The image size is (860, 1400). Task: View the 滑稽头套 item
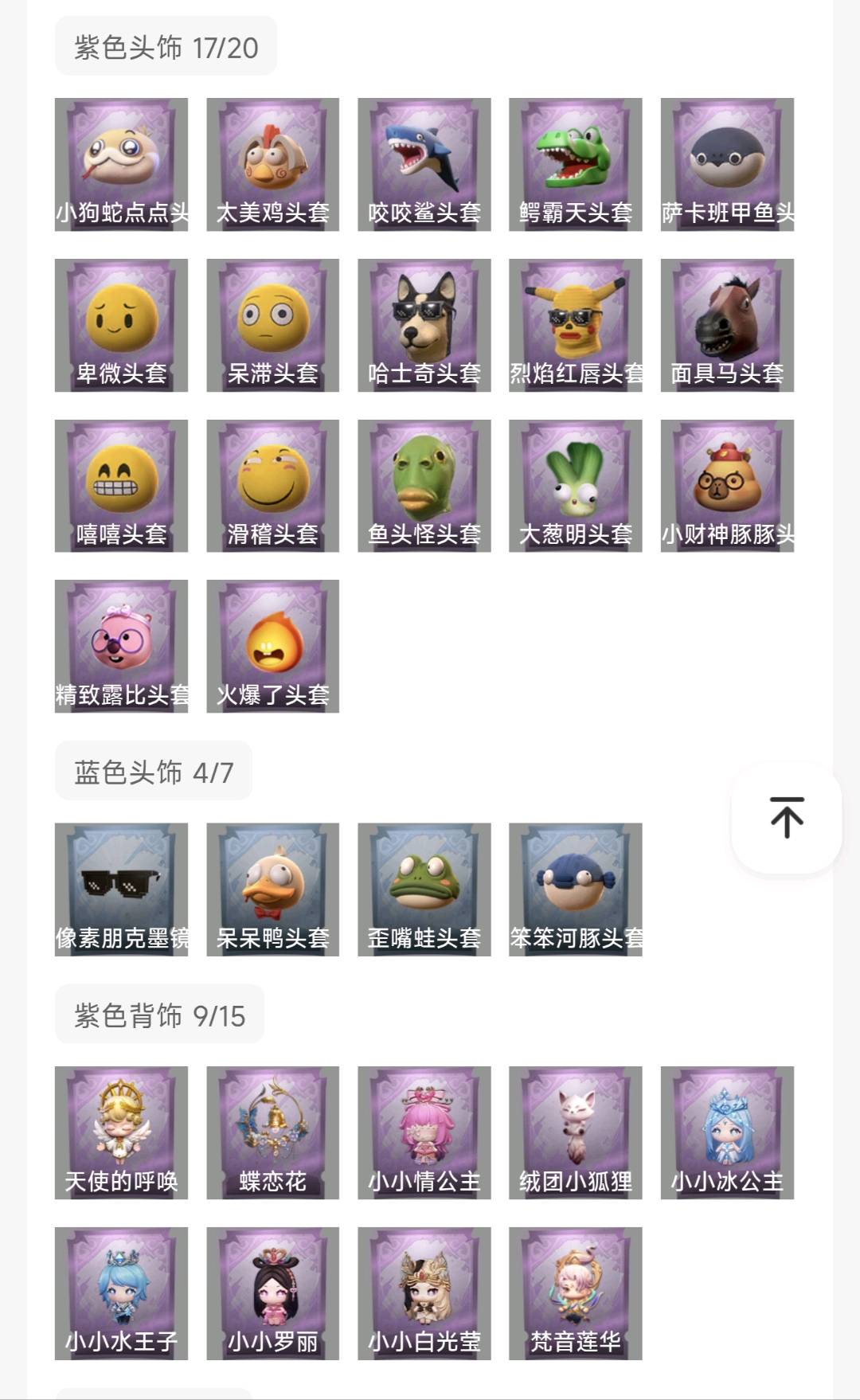[272, 486]
